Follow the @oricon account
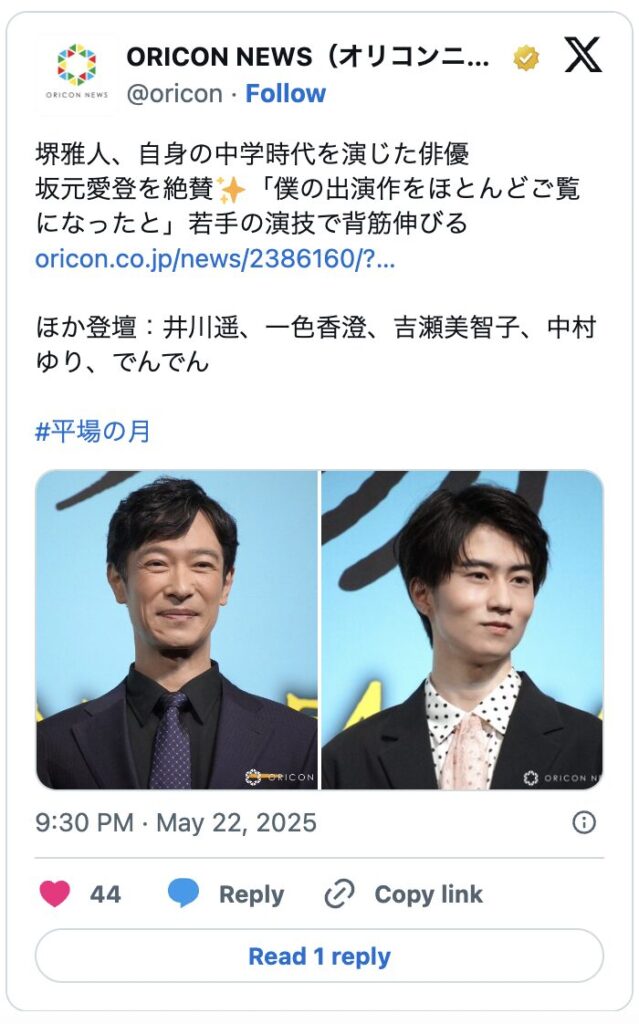The image size is (639, 1024). coord(285,94)
